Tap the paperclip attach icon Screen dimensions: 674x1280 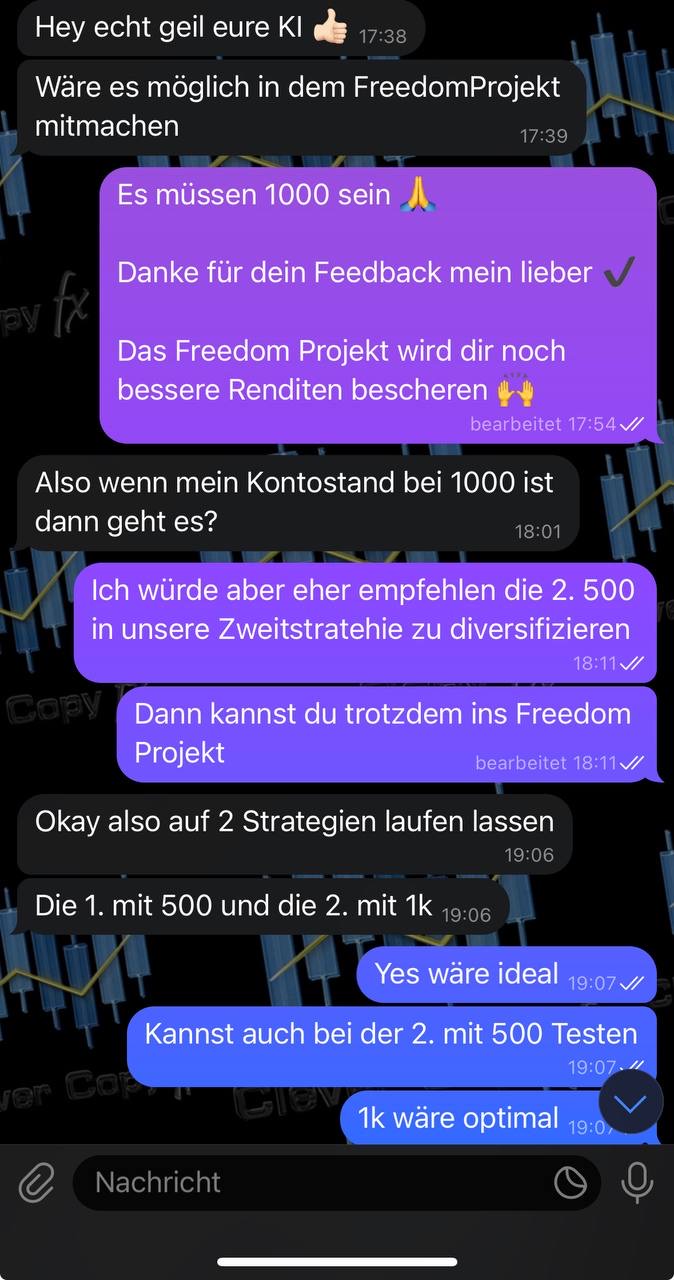point(36,1183)
